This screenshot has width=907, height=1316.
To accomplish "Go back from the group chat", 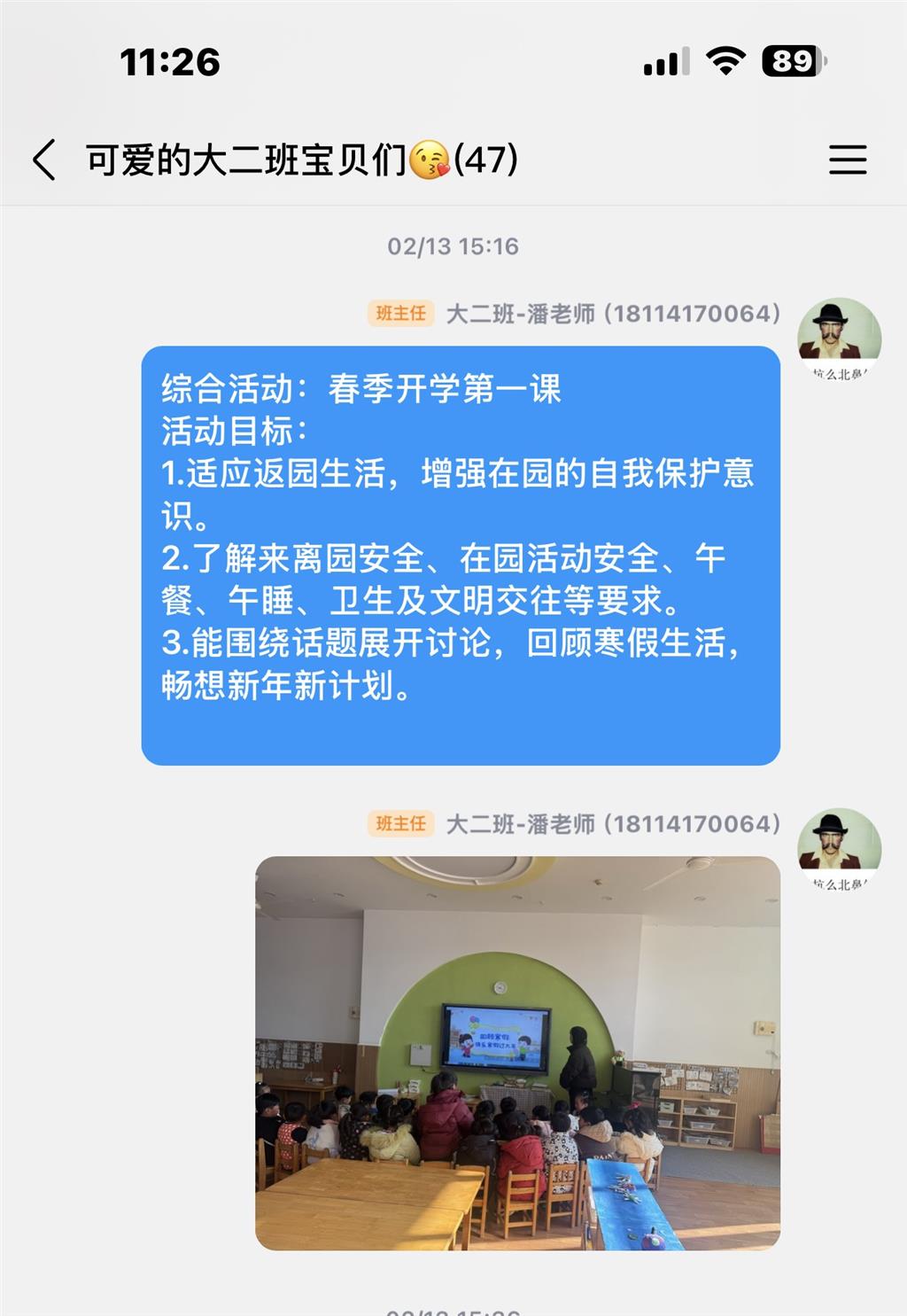I will point(44,160).
